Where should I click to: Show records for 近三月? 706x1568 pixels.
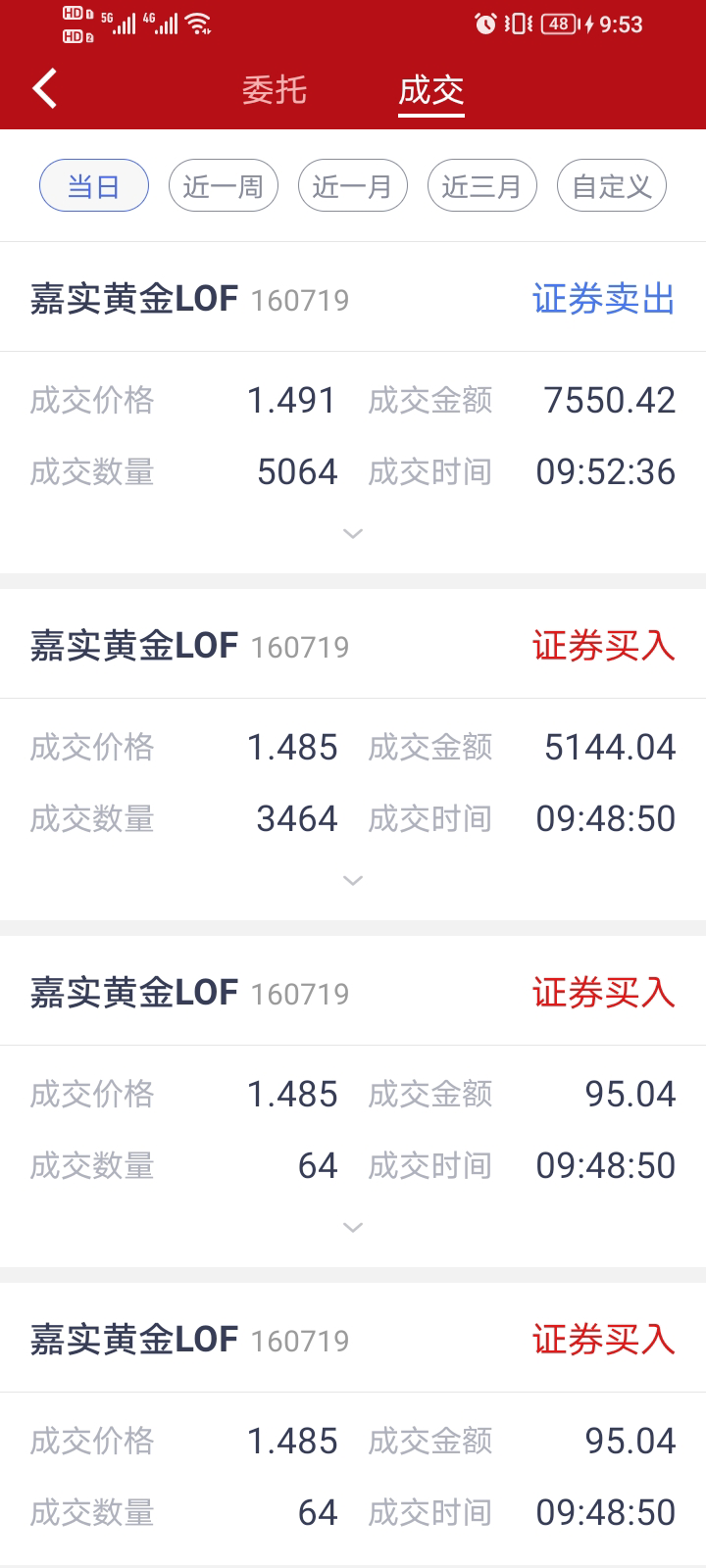(x=482, y=186)
